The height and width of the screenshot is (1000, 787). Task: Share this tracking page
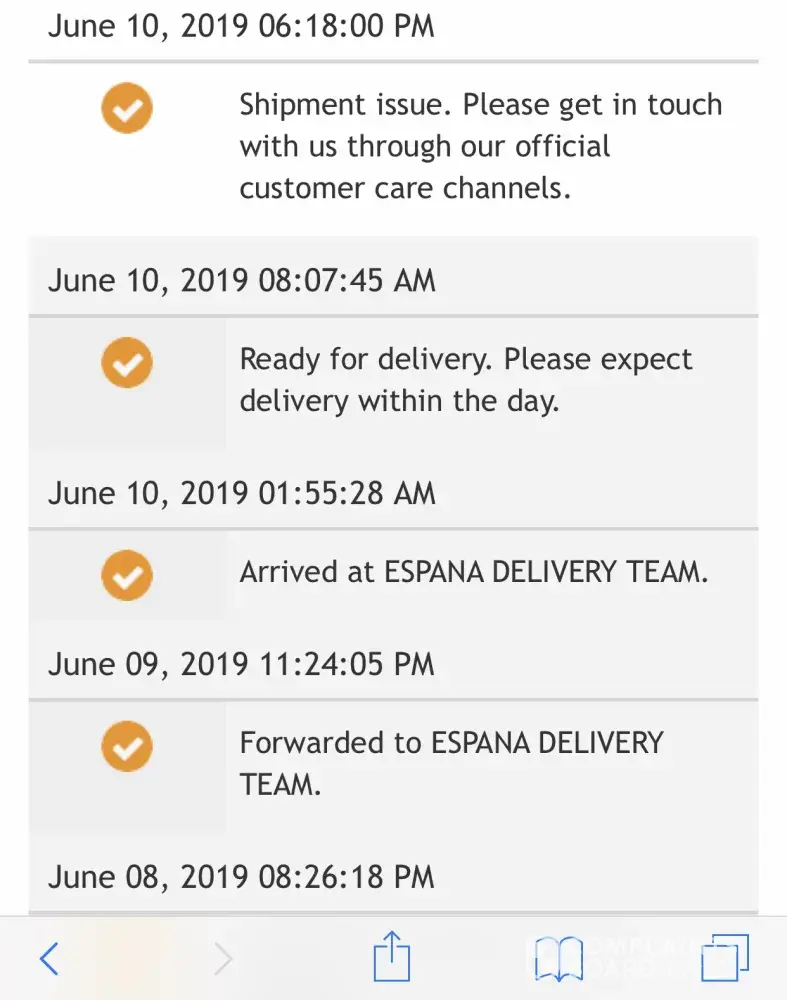pos(392,957)
